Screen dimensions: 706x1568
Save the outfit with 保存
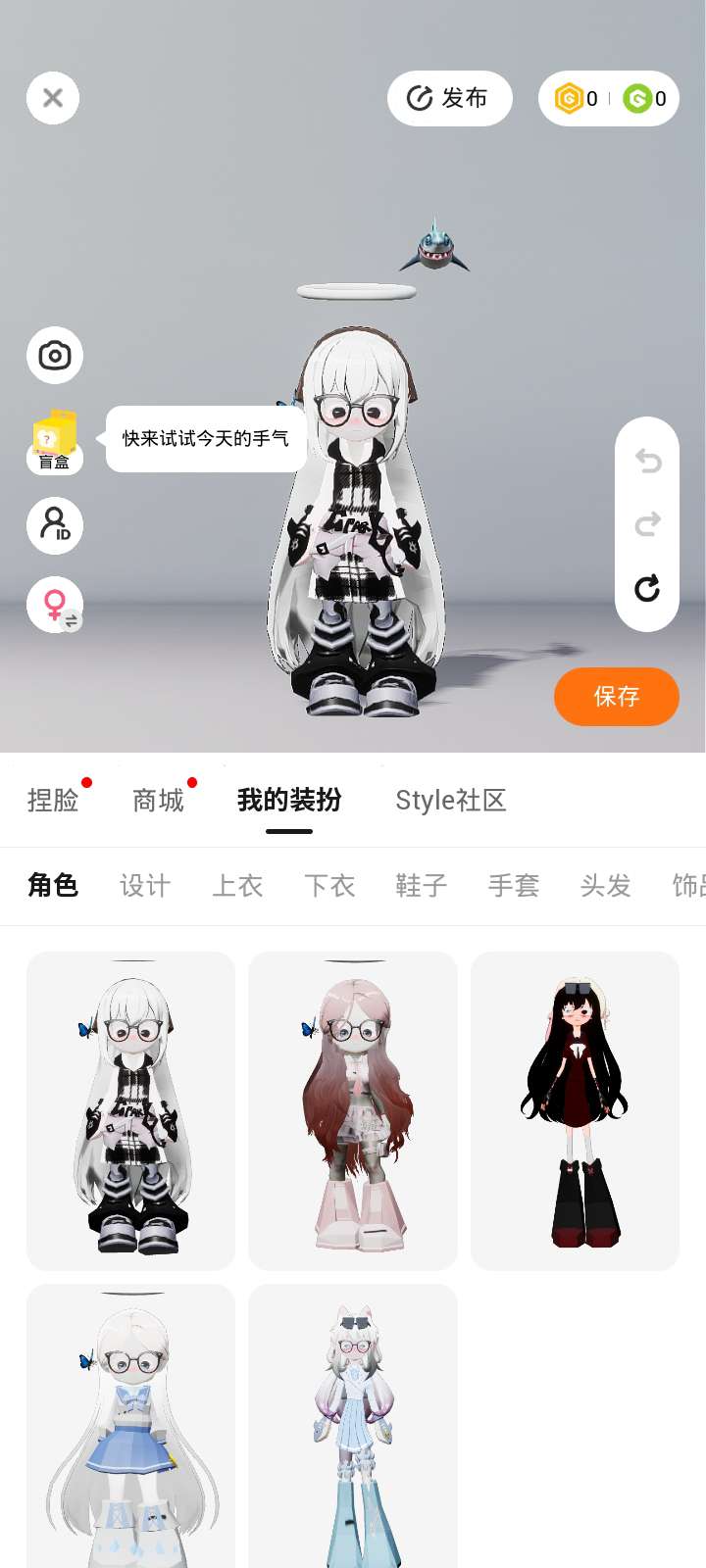click(x=616, y=697)
